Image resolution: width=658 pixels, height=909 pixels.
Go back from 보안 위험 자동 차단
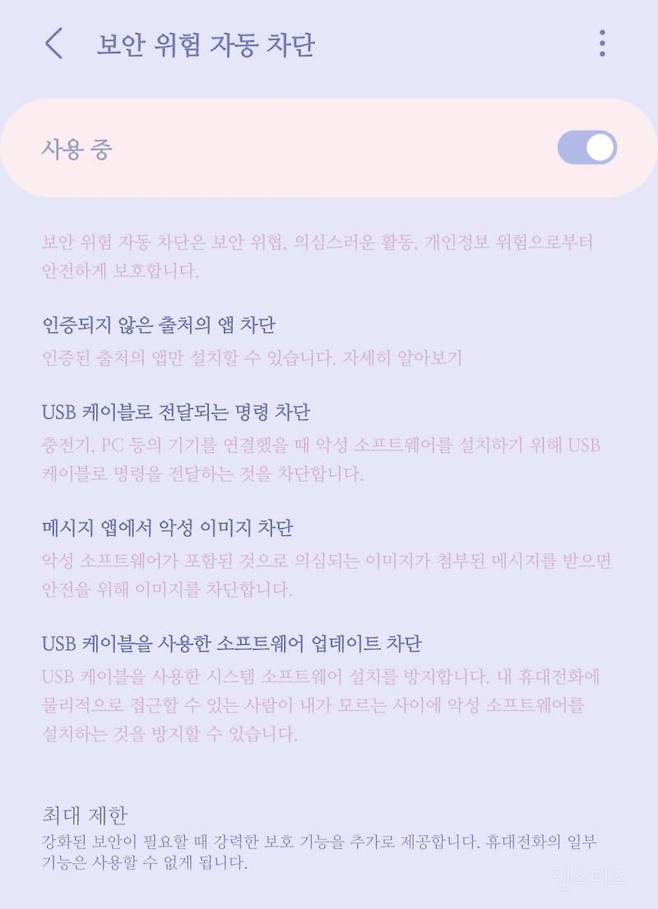pyautogui.click(x=54, y=44)
